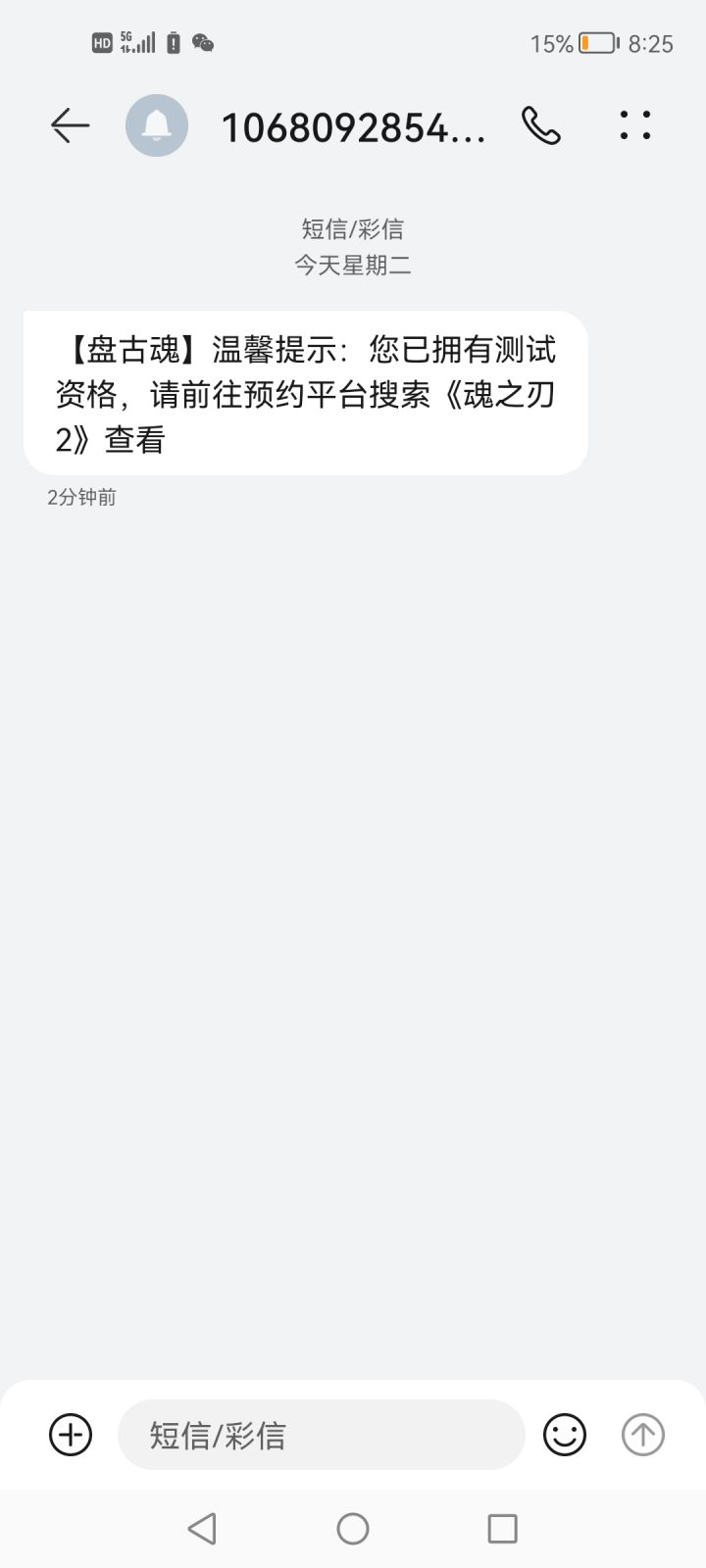Viewport: 706px width, 1568px height.
Task: Tap the call phone icon
Action: pos(541,125)
